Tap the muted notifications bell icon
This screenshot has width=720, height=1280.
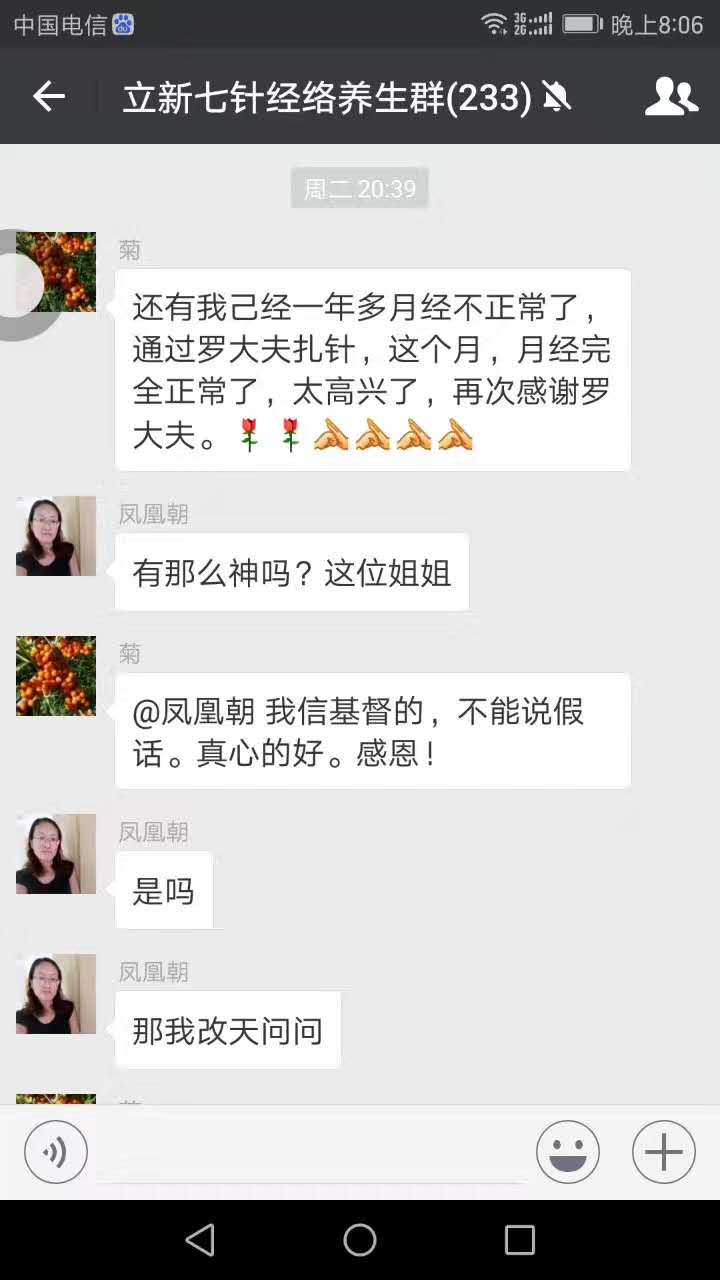tap(555, 97)
